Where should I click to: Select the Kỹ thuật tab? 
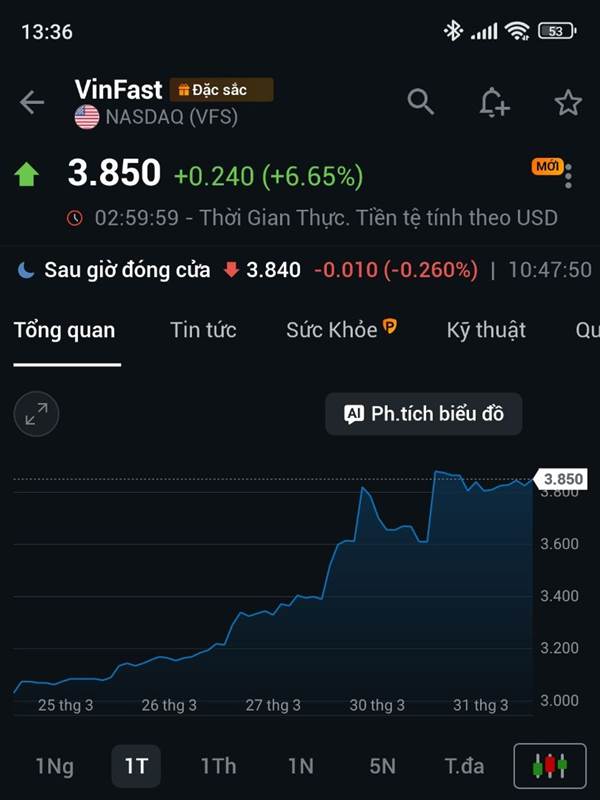(486, 330)
